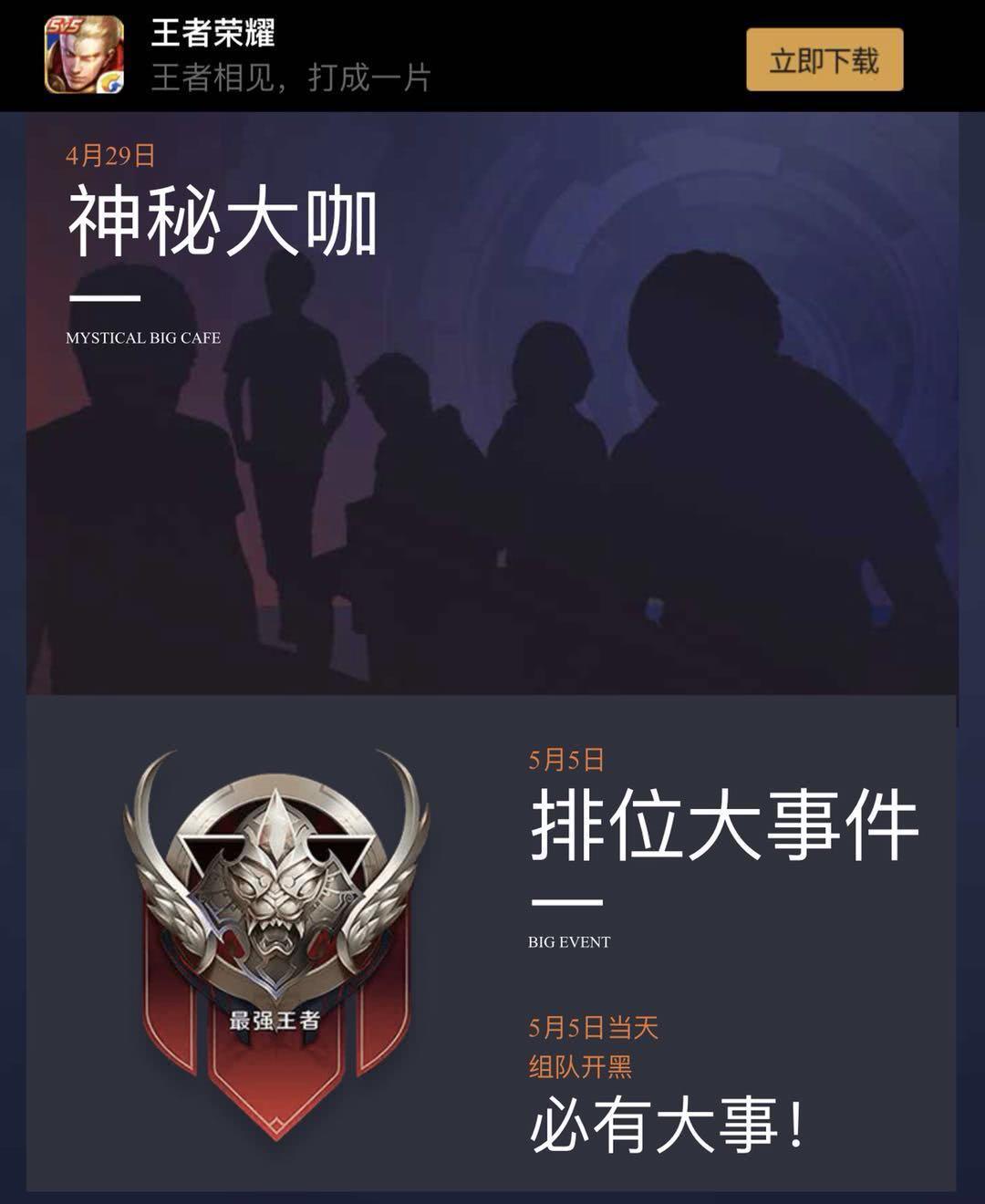Image resolution: width=985 pixels, height=1204 pixels.
Task: Open the 王者荣耀 app icon in banner
Action: click(x=84, y=56)
